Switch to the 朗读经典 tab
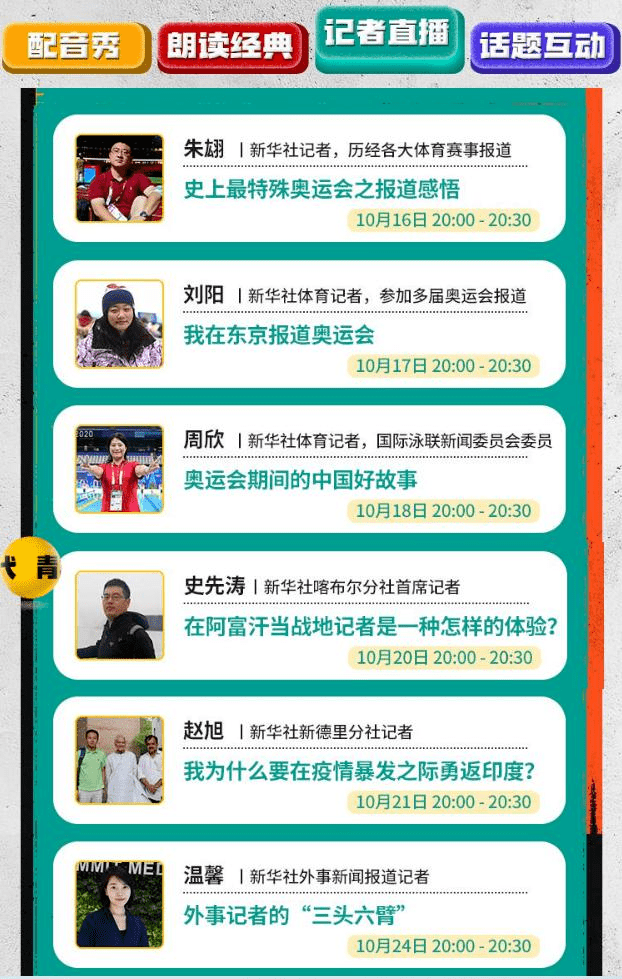The image size is (622, 979). (231, 47)
